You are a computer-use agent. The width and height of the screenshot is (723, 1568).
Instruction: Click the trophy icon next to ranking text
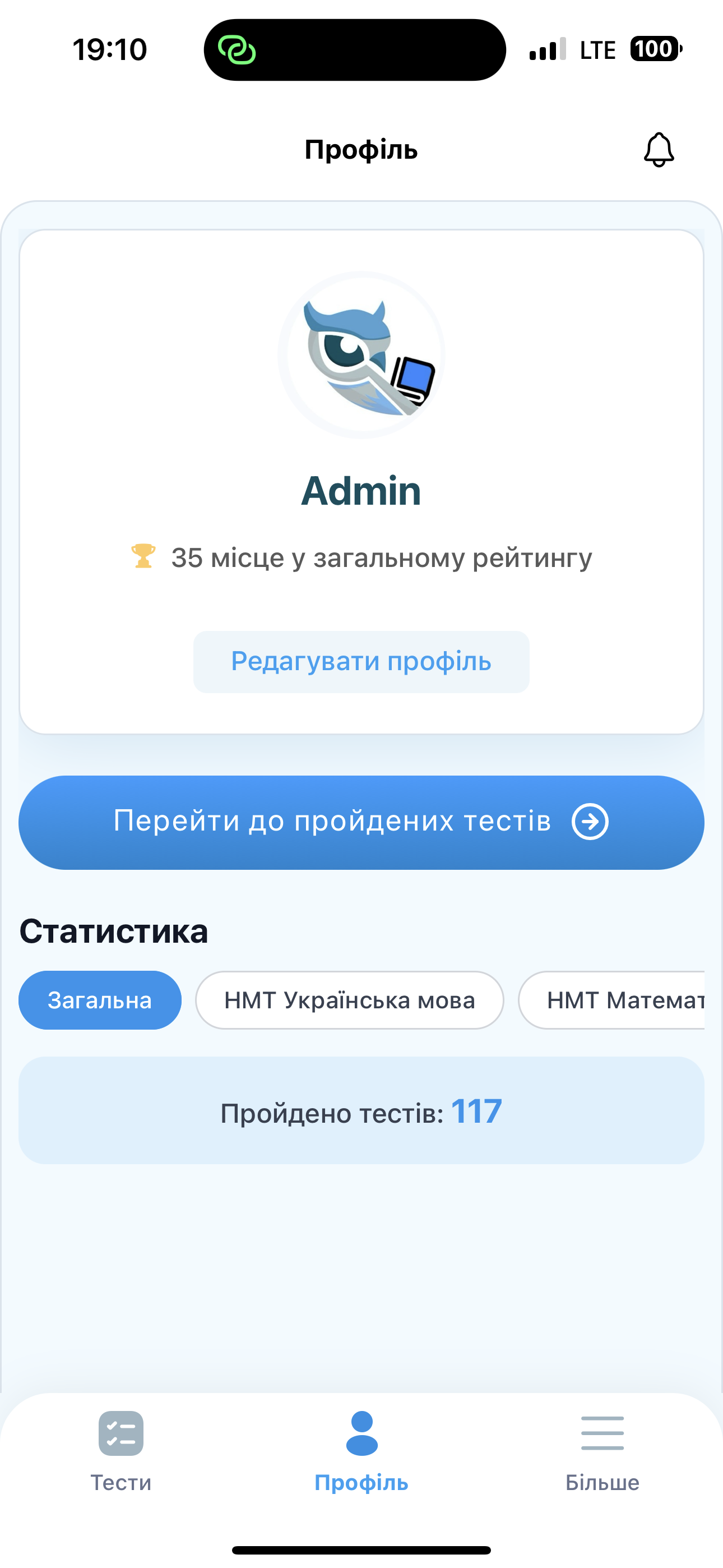(142, 557)
